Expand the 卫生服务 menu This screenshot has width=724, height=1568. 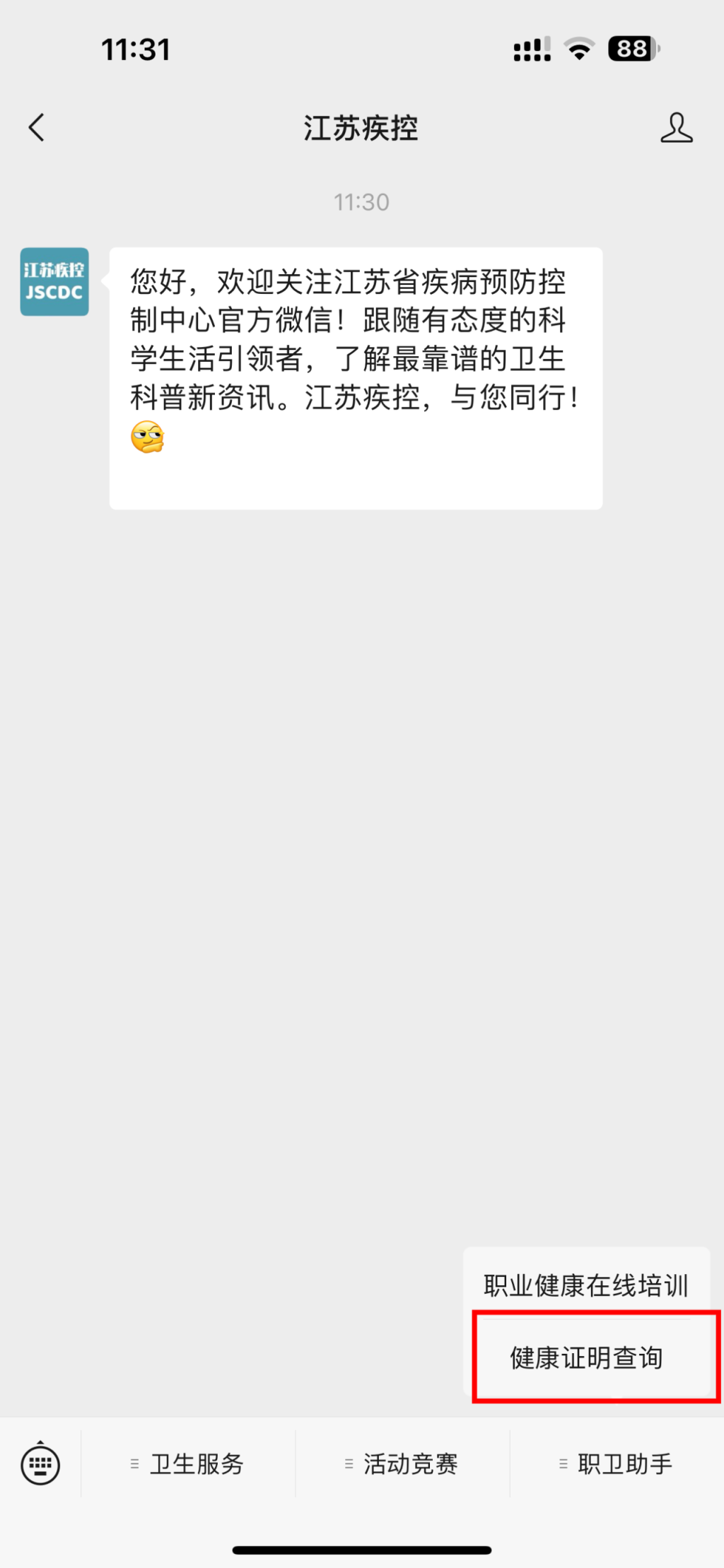coord(188,1463)
